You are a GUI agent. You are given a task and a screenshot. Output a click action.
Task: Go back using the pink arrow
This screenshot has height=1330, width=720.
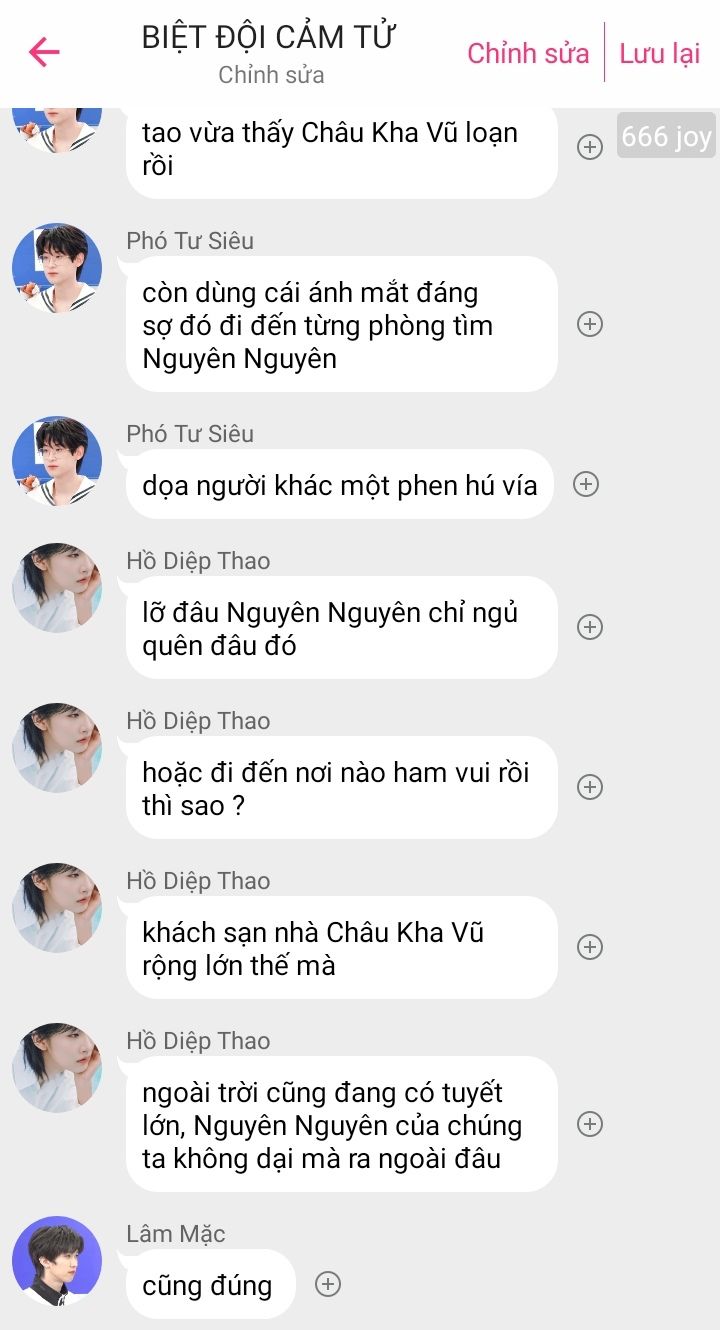tap(45, 52)
